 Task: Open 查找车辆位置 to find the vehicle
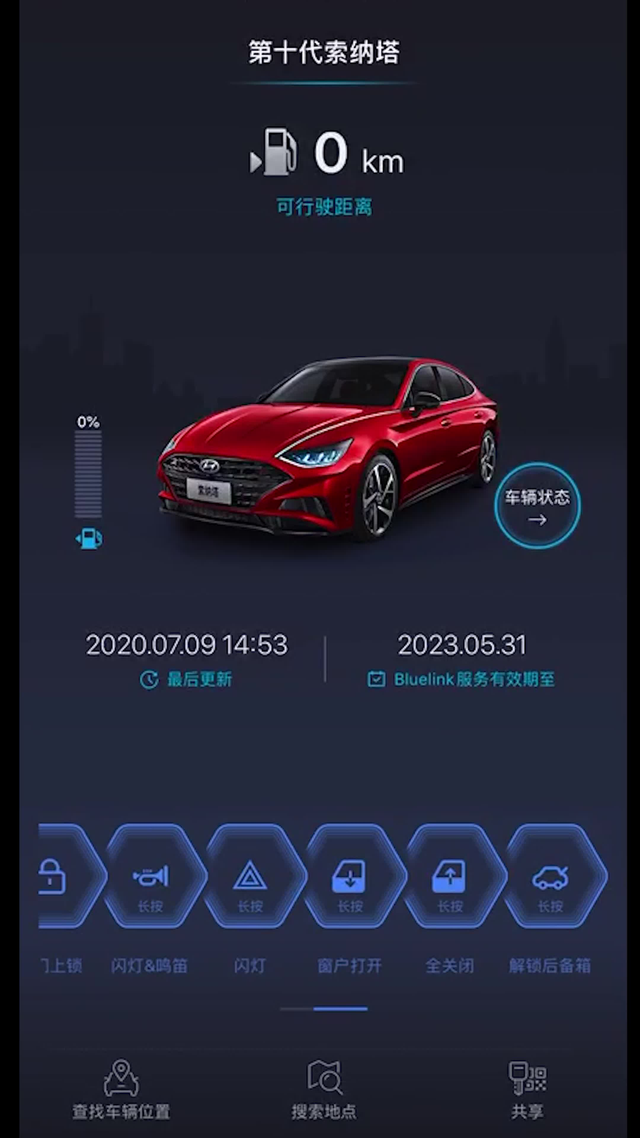[x=121, y=1090]
